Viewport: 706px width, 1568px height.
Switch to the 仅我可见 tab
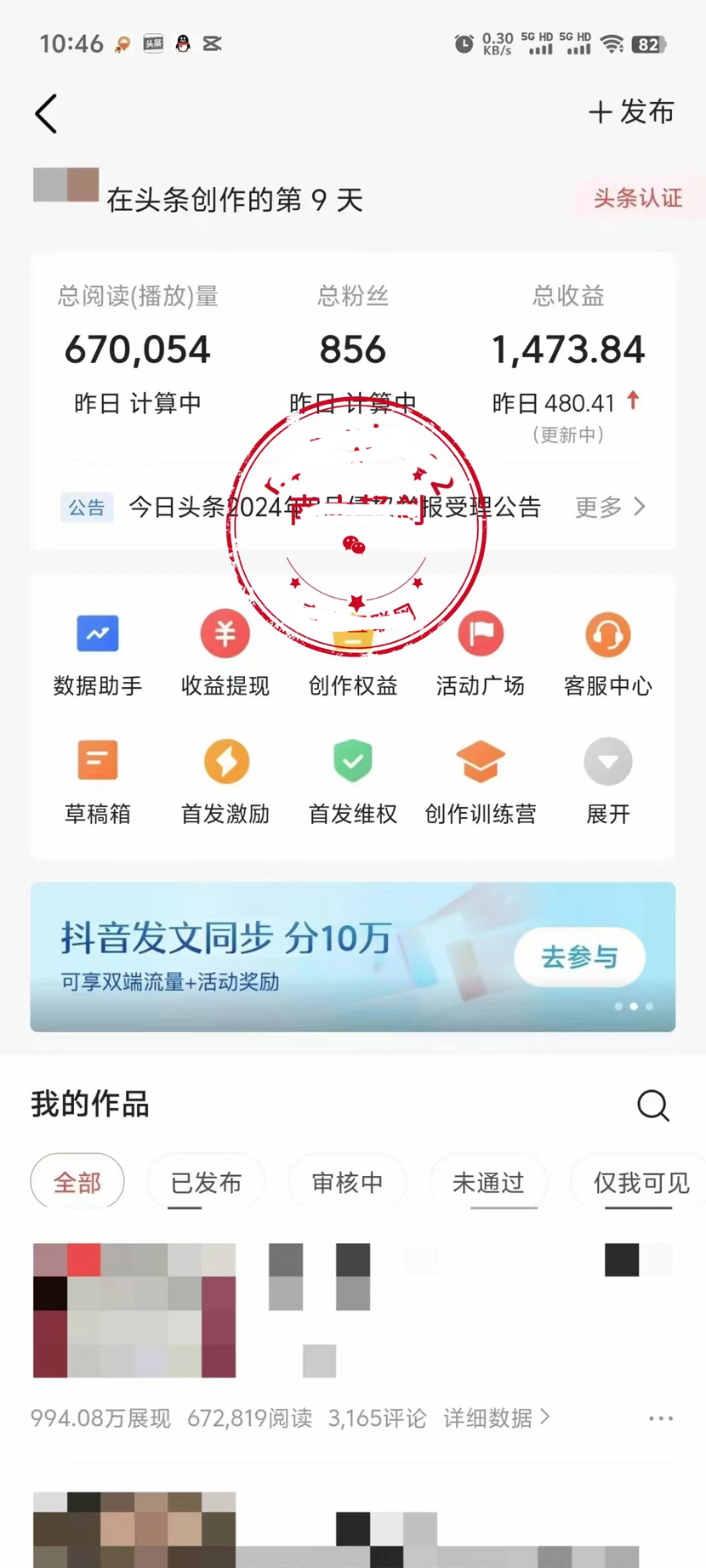[641, 1182]
